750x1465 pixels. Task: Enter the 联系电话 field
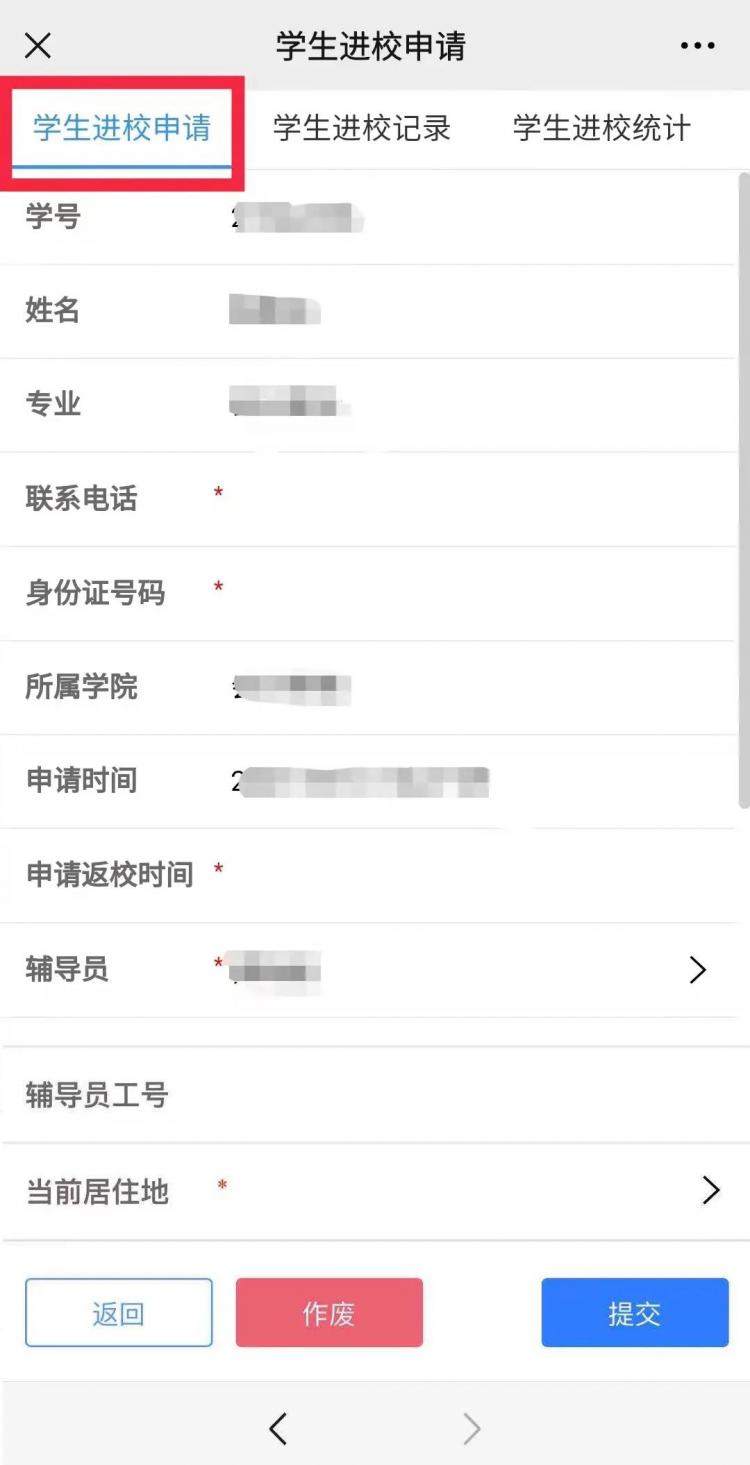[x=470, y=498]
